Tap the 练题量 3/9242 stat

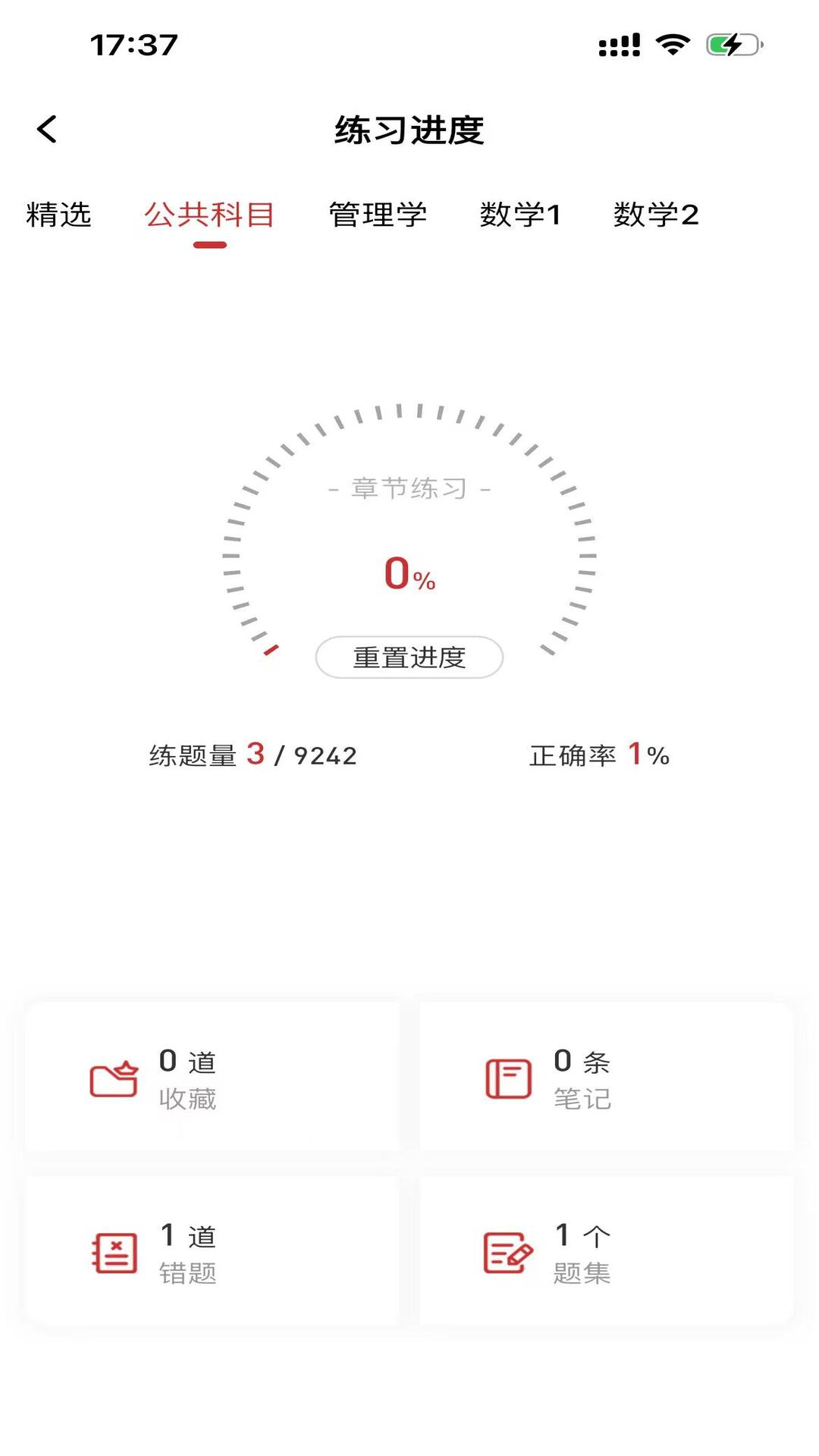[x=254, y=755]
